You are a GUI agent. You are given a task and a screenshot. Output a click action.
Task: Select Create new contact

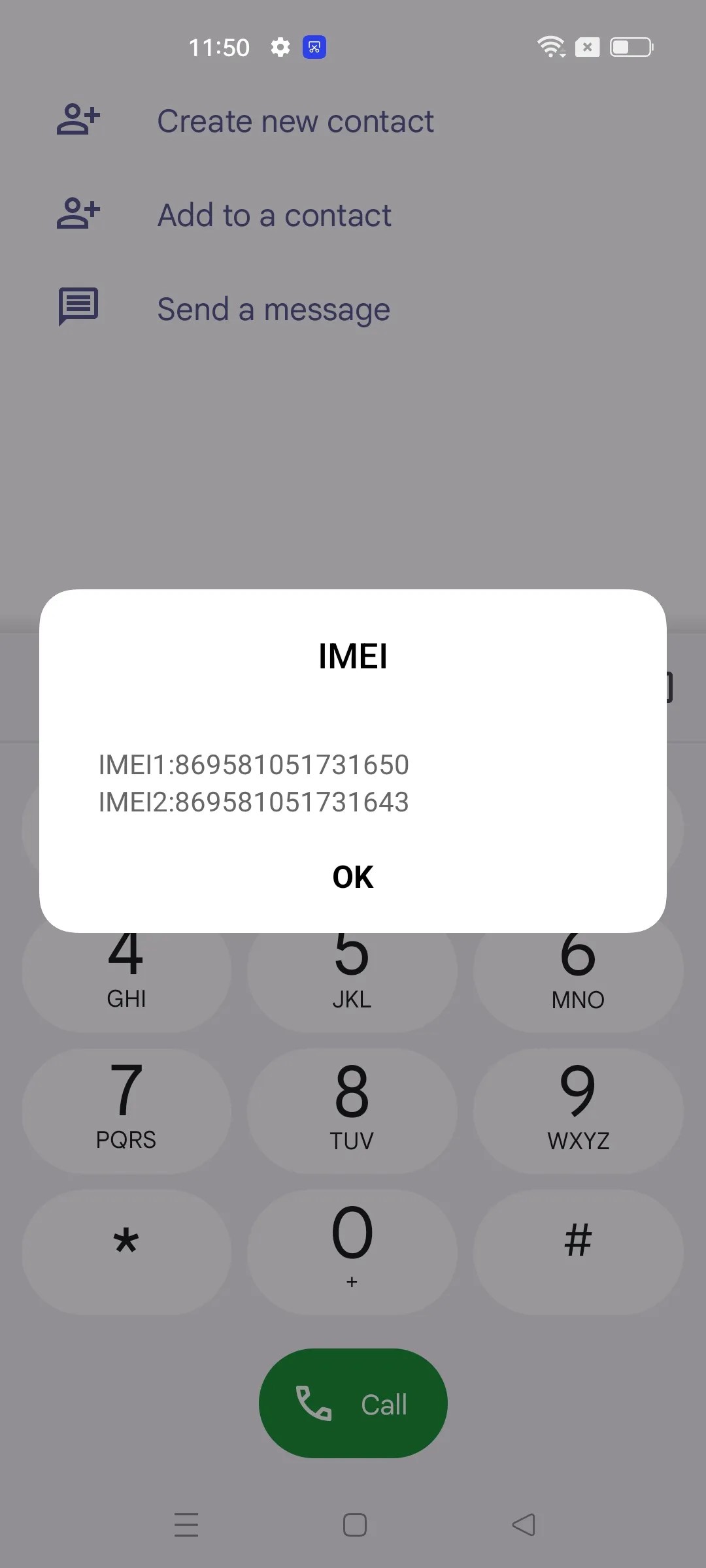(295, 121)
